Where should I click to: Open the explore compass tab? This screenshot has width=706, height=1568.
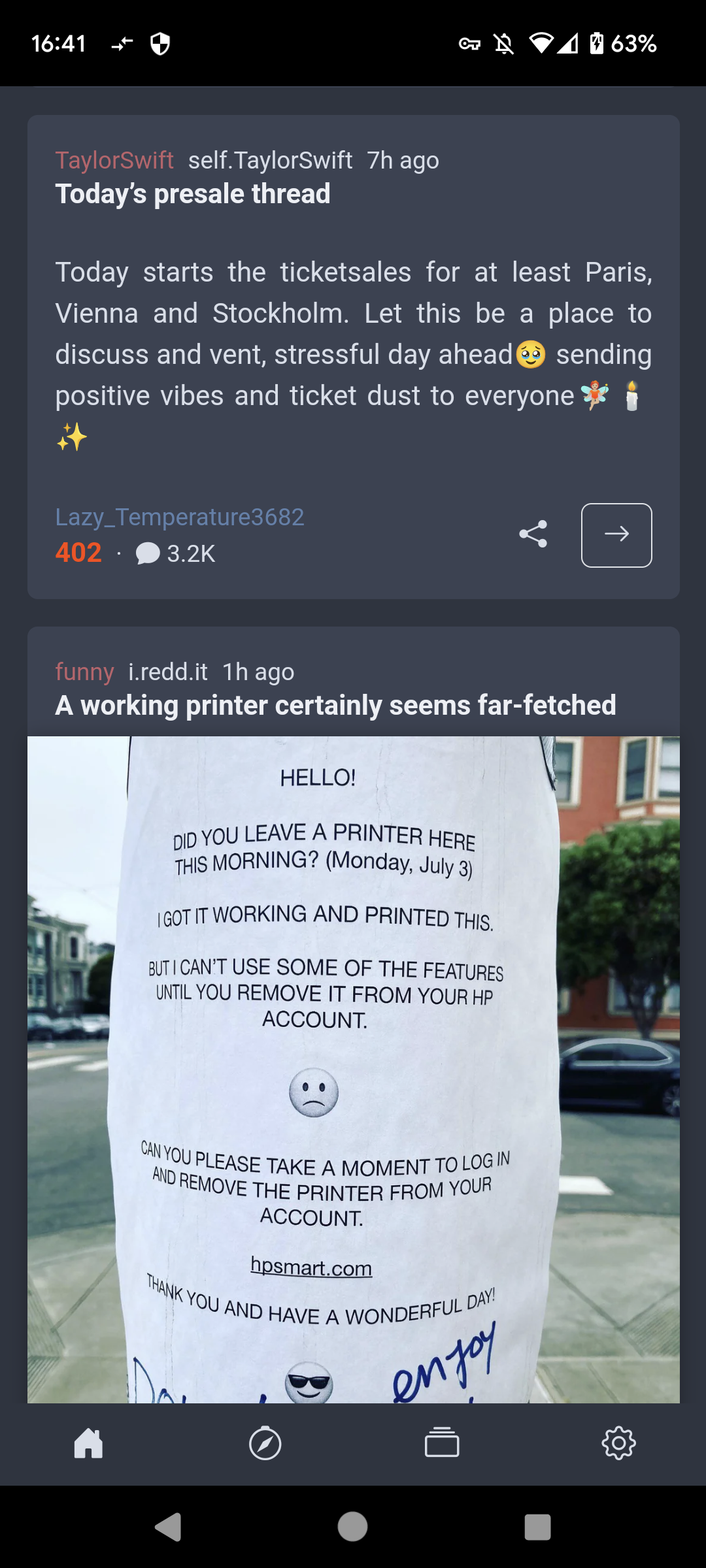pyautogui.click(x=265, y=1444)
